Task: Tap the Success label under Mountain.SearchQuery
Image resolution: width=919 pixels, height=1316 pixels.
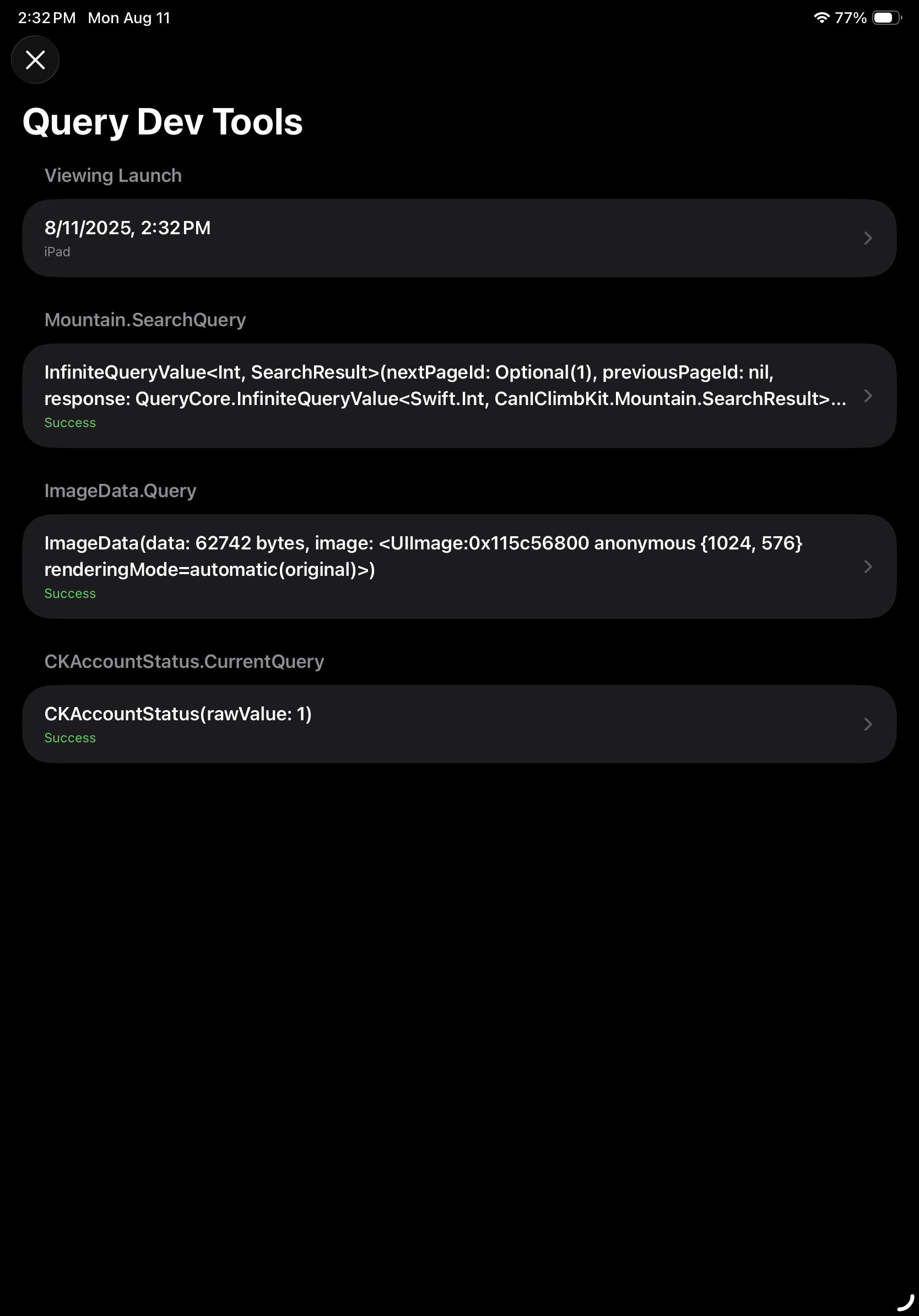Action: tap(70, 423)
